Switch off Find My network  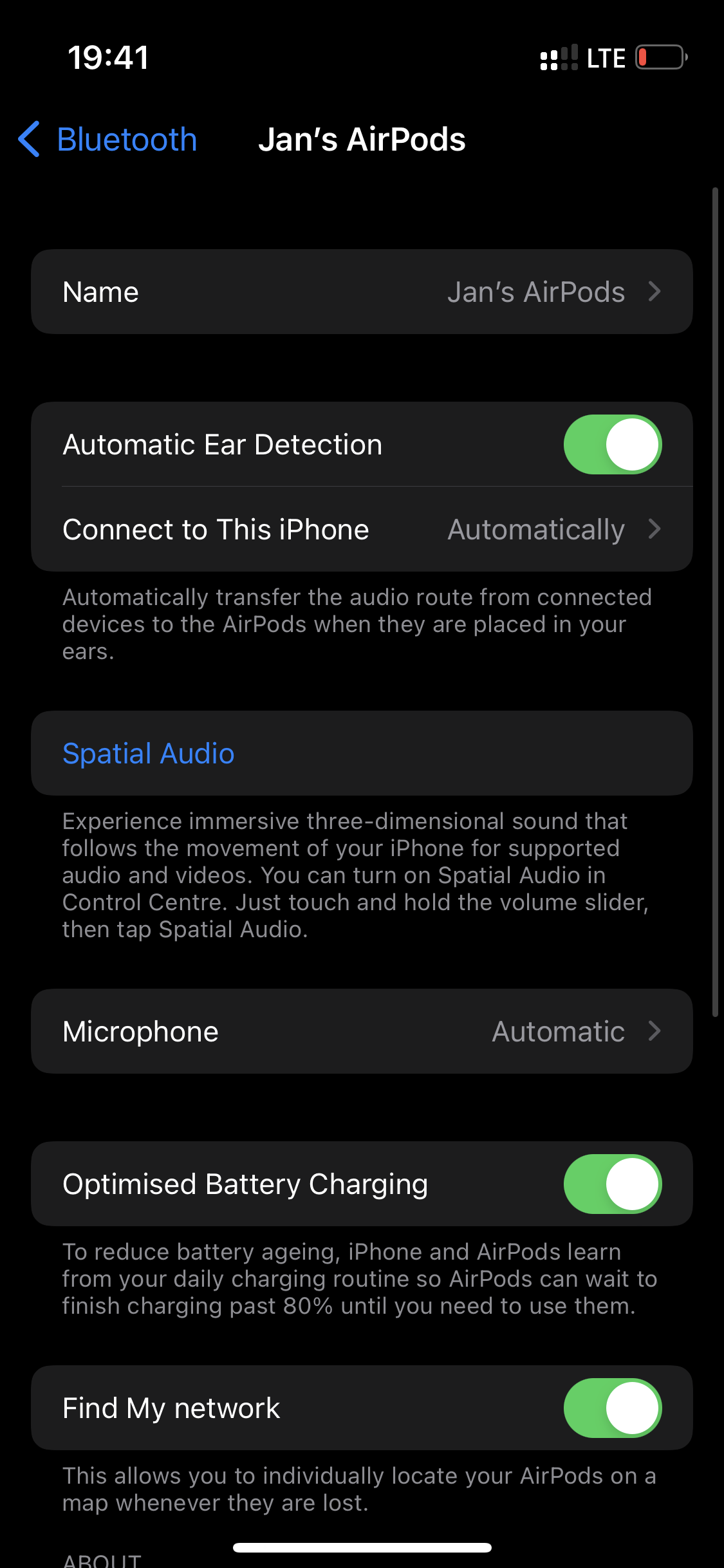coord(613,1408)
